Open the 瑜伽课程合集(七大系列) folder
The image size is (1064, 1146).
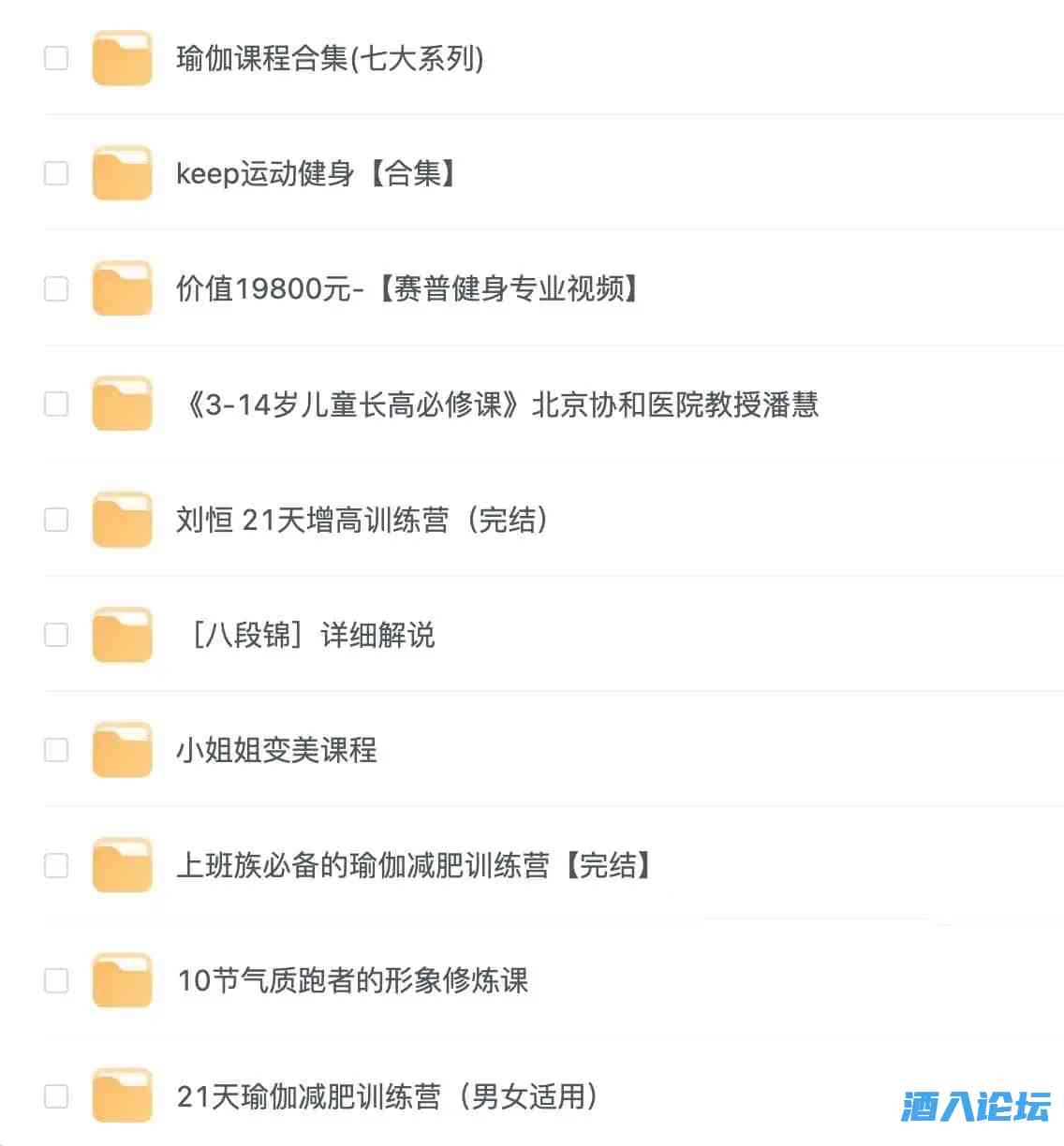(330, 58)
